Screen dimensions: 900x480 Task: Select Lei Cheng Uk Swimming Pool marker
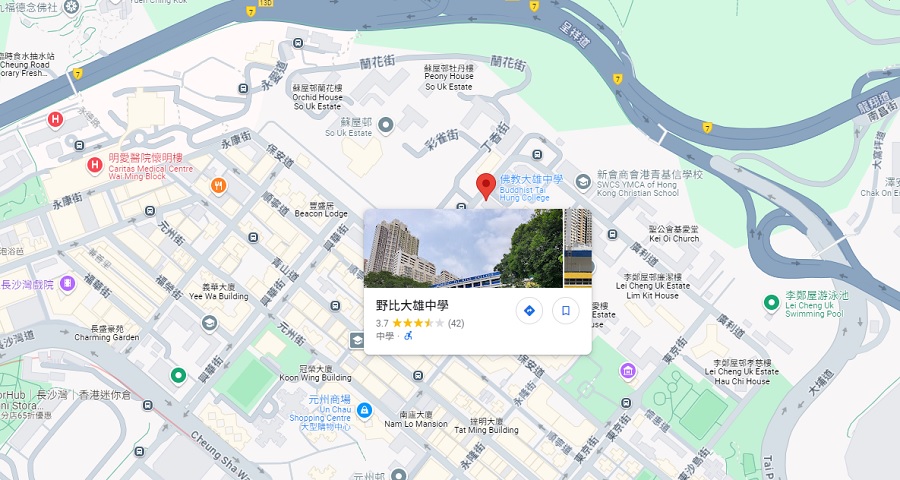771,302
